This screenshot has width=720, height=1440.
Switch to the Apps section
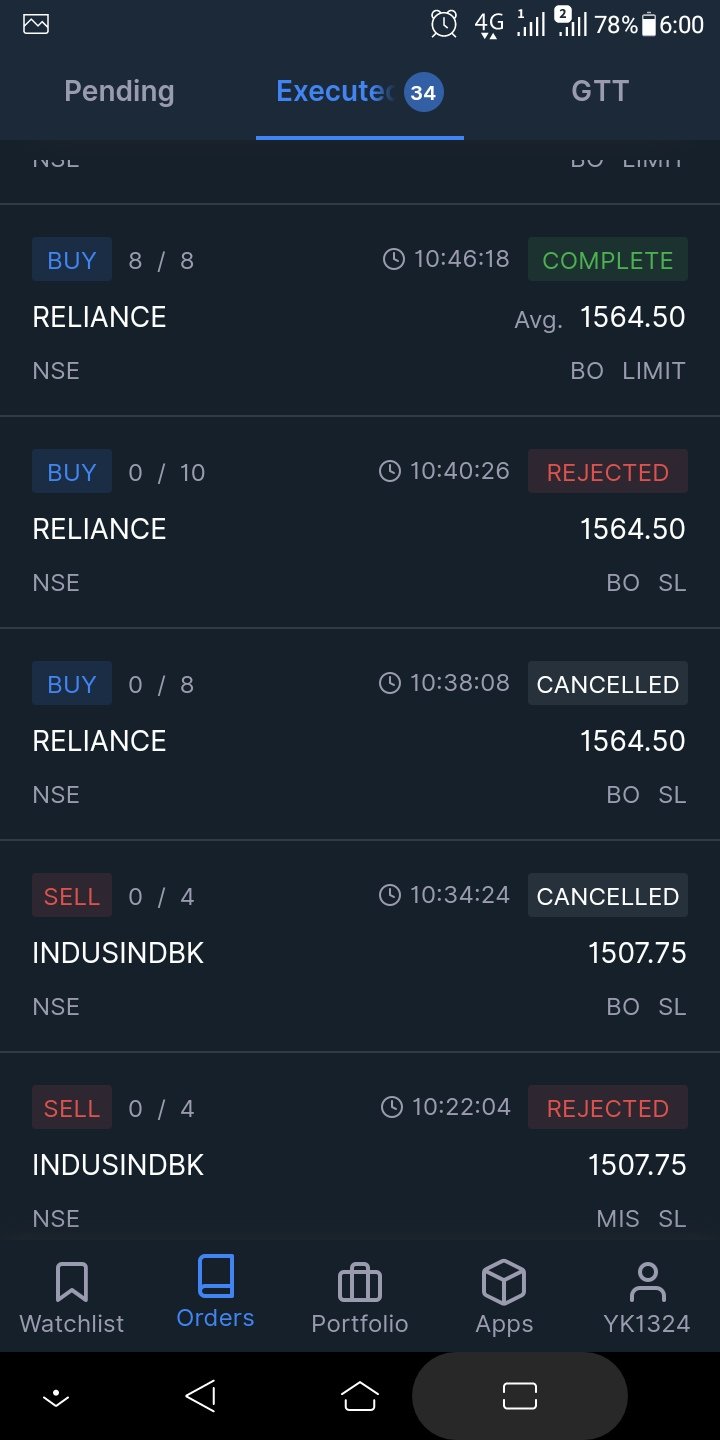pyautogui.click(x=504, y=1298)
